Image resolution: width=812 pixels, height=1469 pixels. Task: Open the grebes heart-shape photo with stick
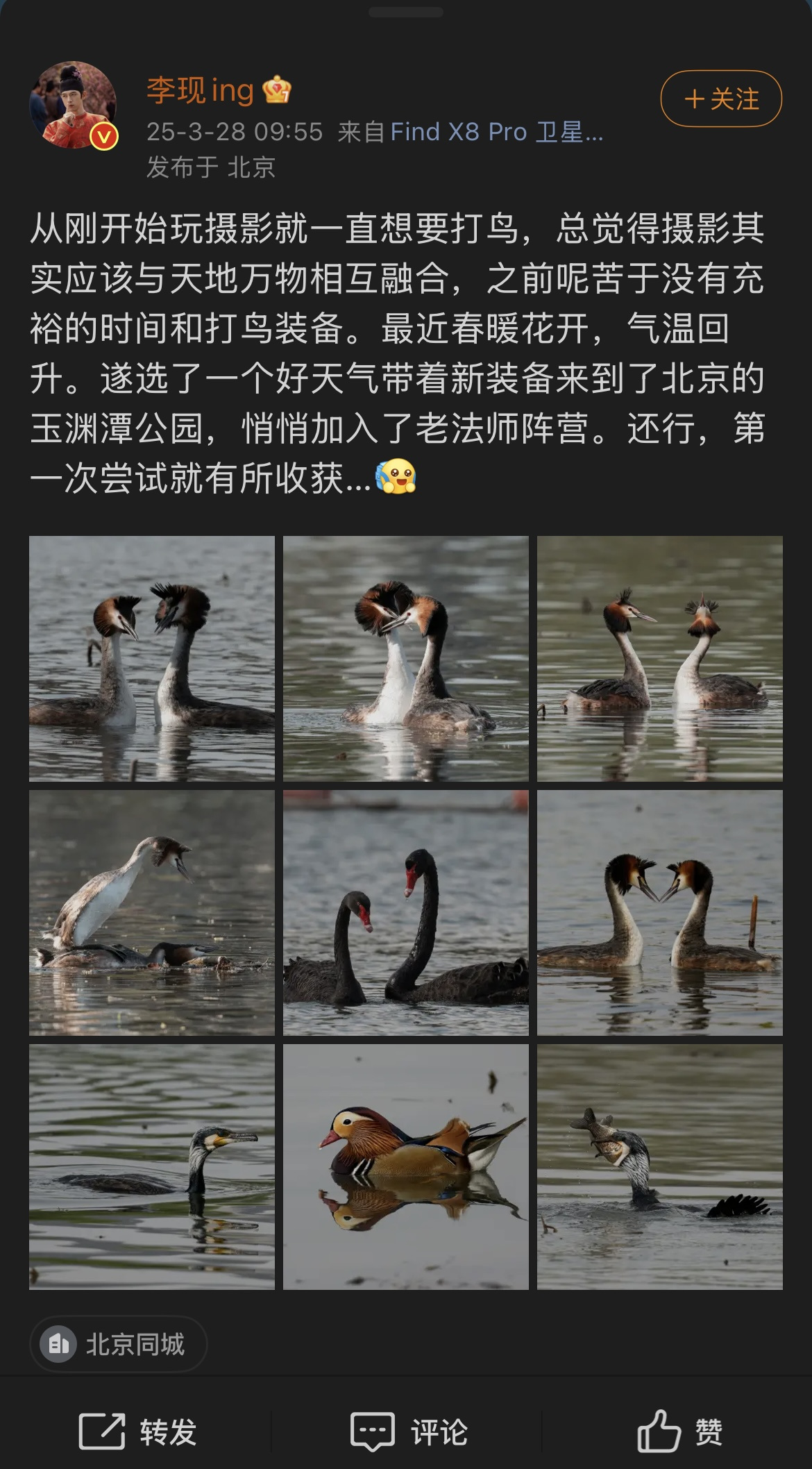pyautogui.click(x=659, y=912)
